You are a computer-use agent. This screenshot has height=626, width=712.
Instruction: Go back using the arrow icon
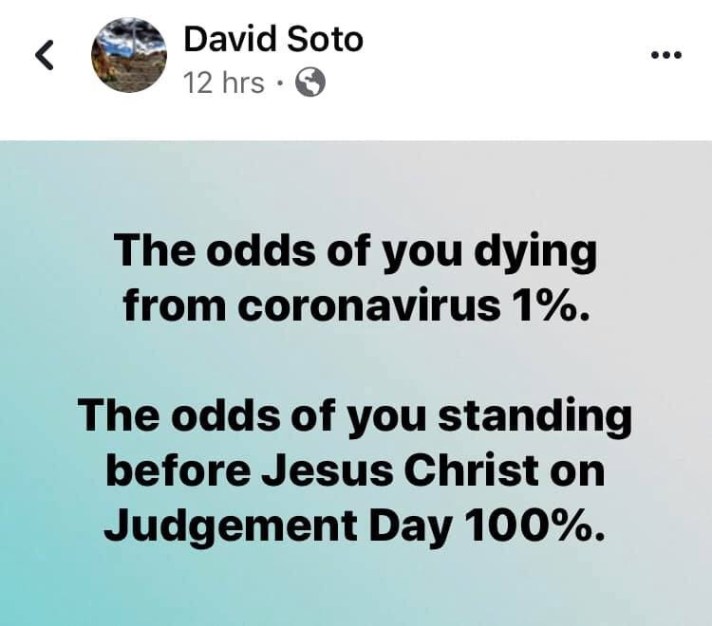tap(42, 58)
